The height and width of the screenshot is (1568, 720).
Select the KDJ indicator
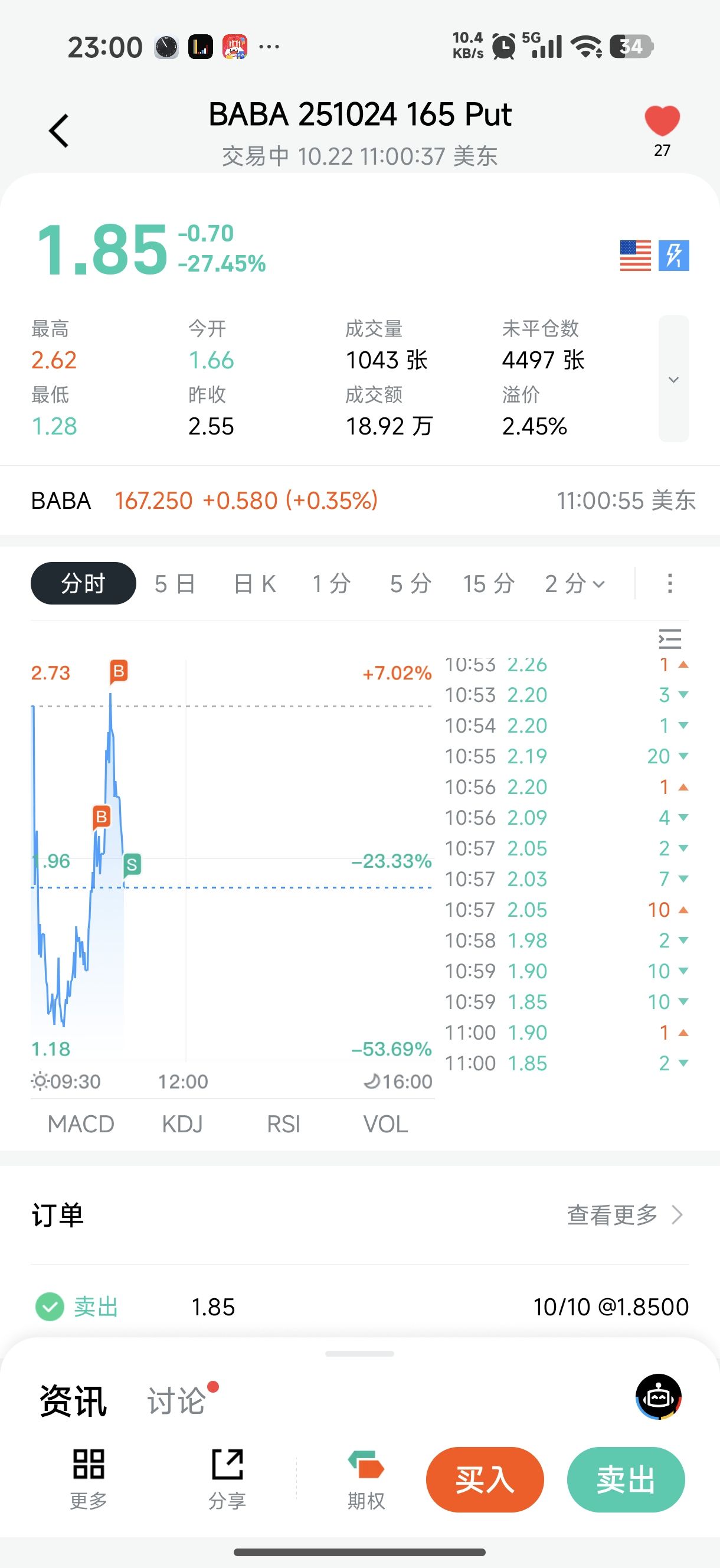[x=182, y=1123]
